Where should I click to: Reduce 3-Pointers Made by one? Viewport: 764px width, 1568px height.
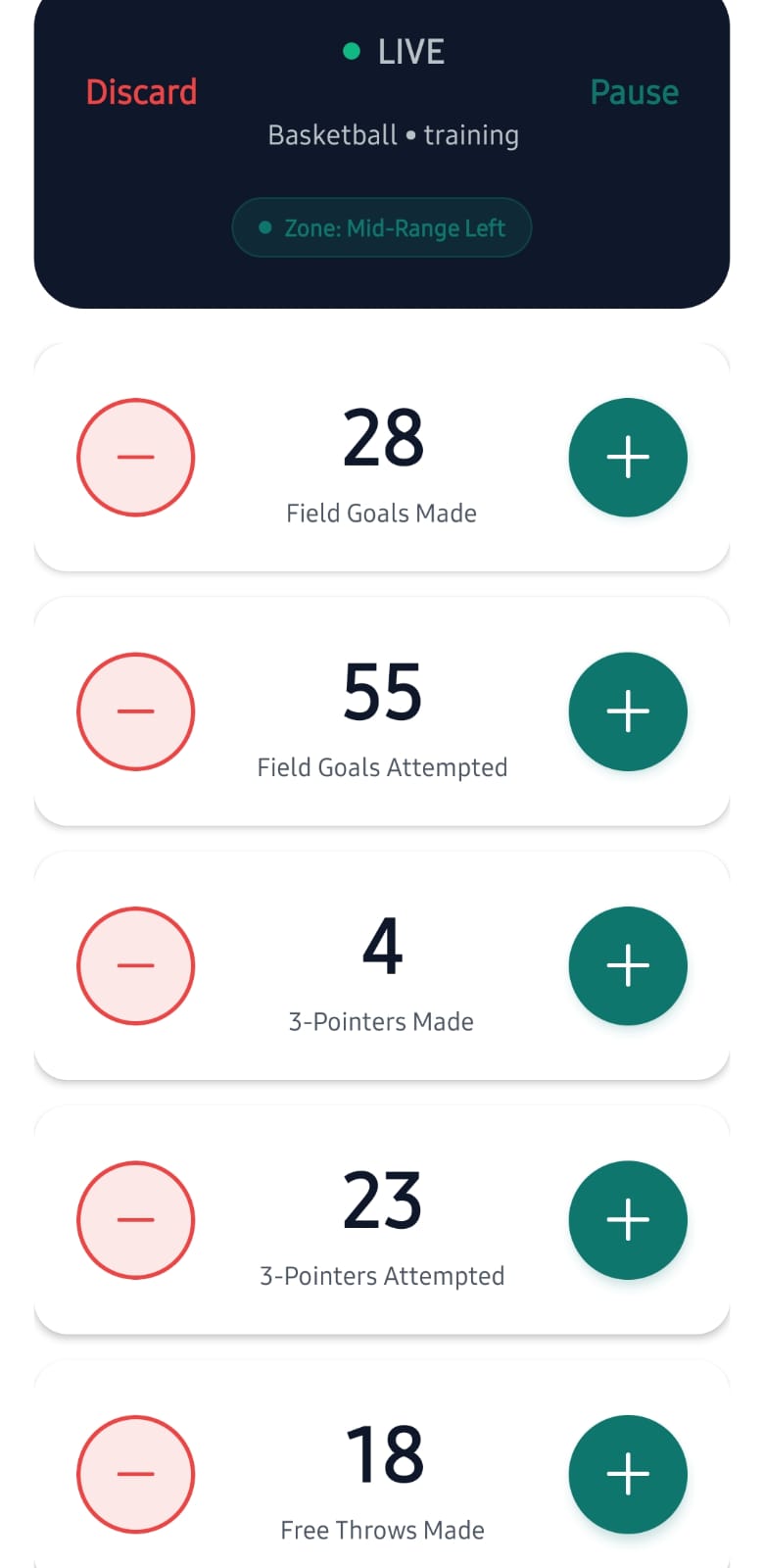tap(136, 966)
